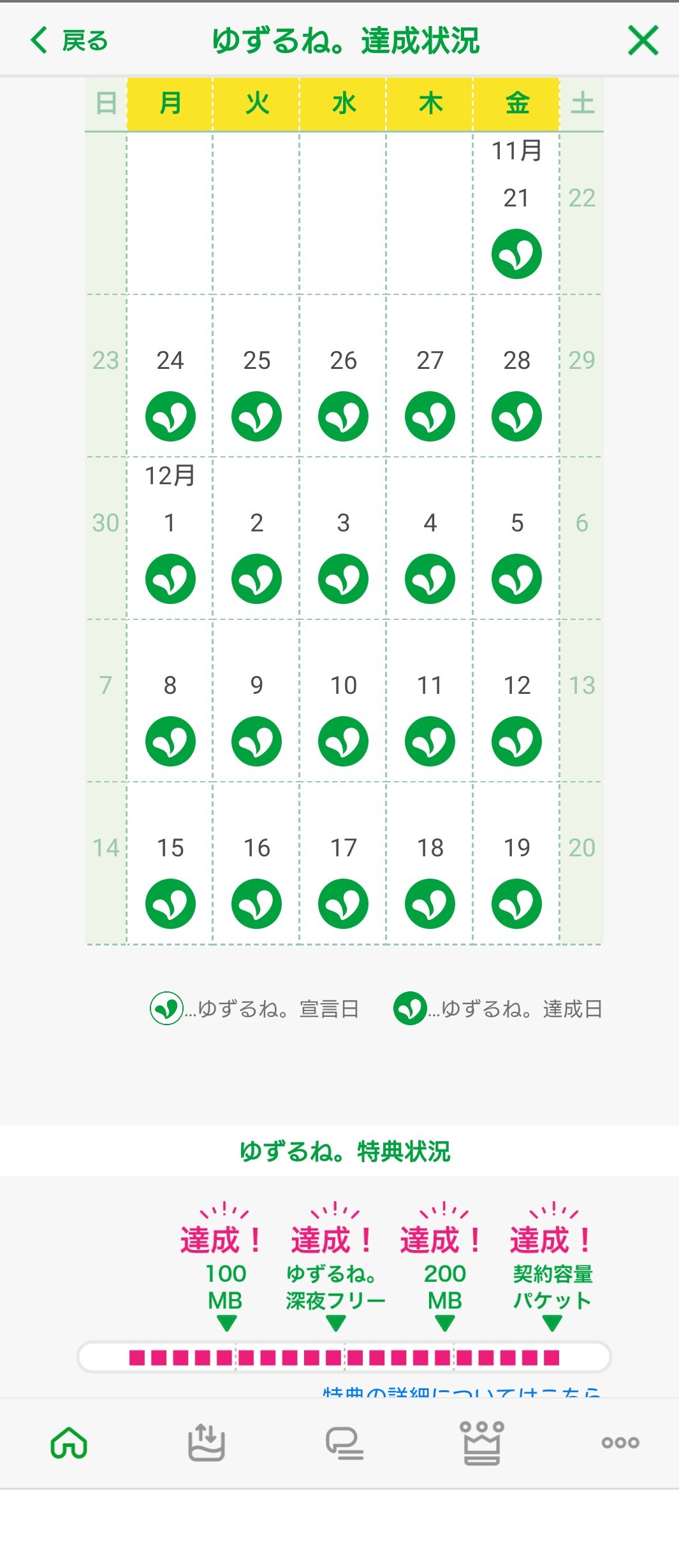Go back with the 戻る button

[69, 41]
